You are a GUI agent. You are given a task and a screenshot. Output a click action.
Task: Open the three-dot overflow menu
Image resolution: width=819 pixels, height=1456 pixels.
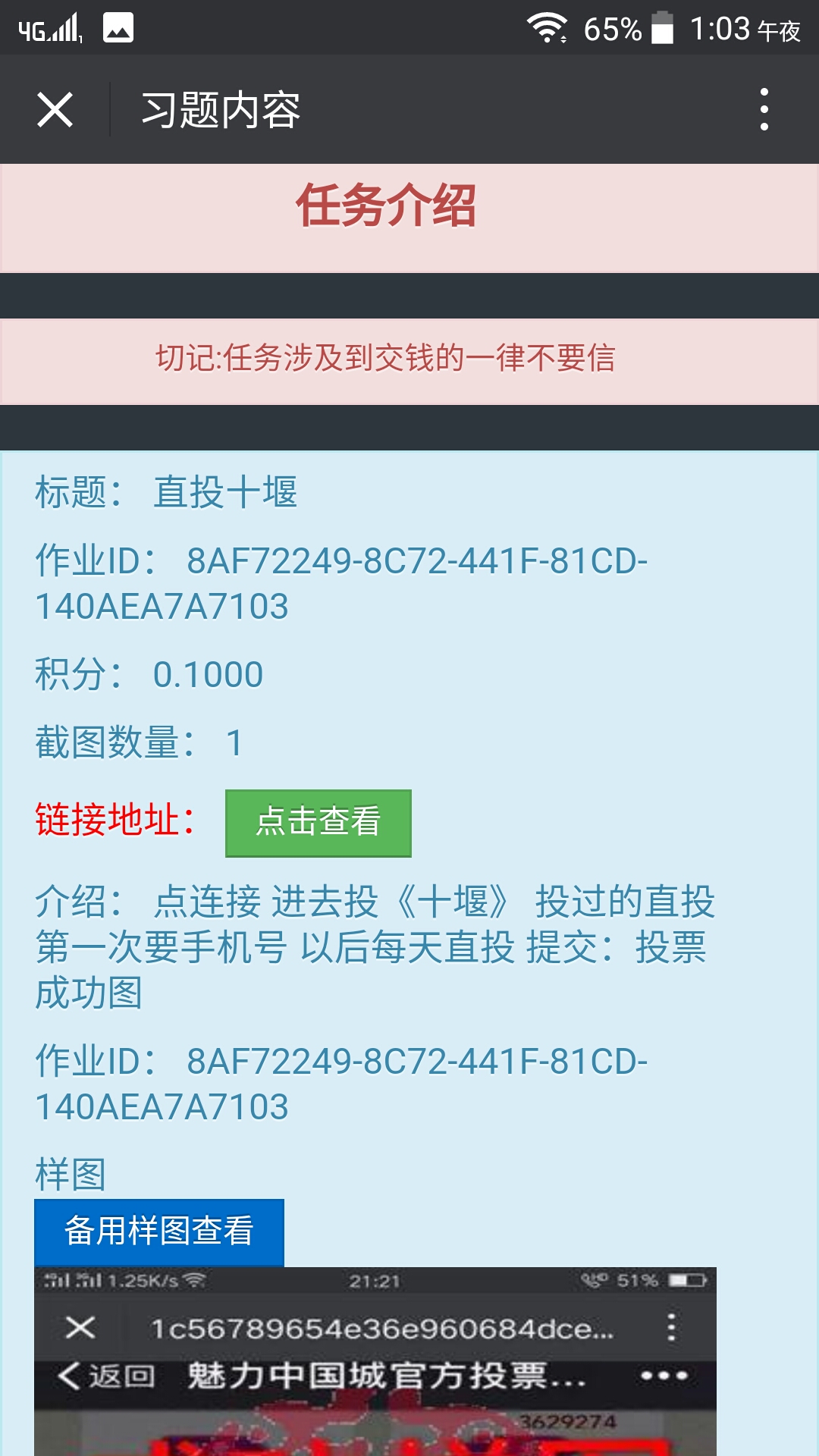764,110
